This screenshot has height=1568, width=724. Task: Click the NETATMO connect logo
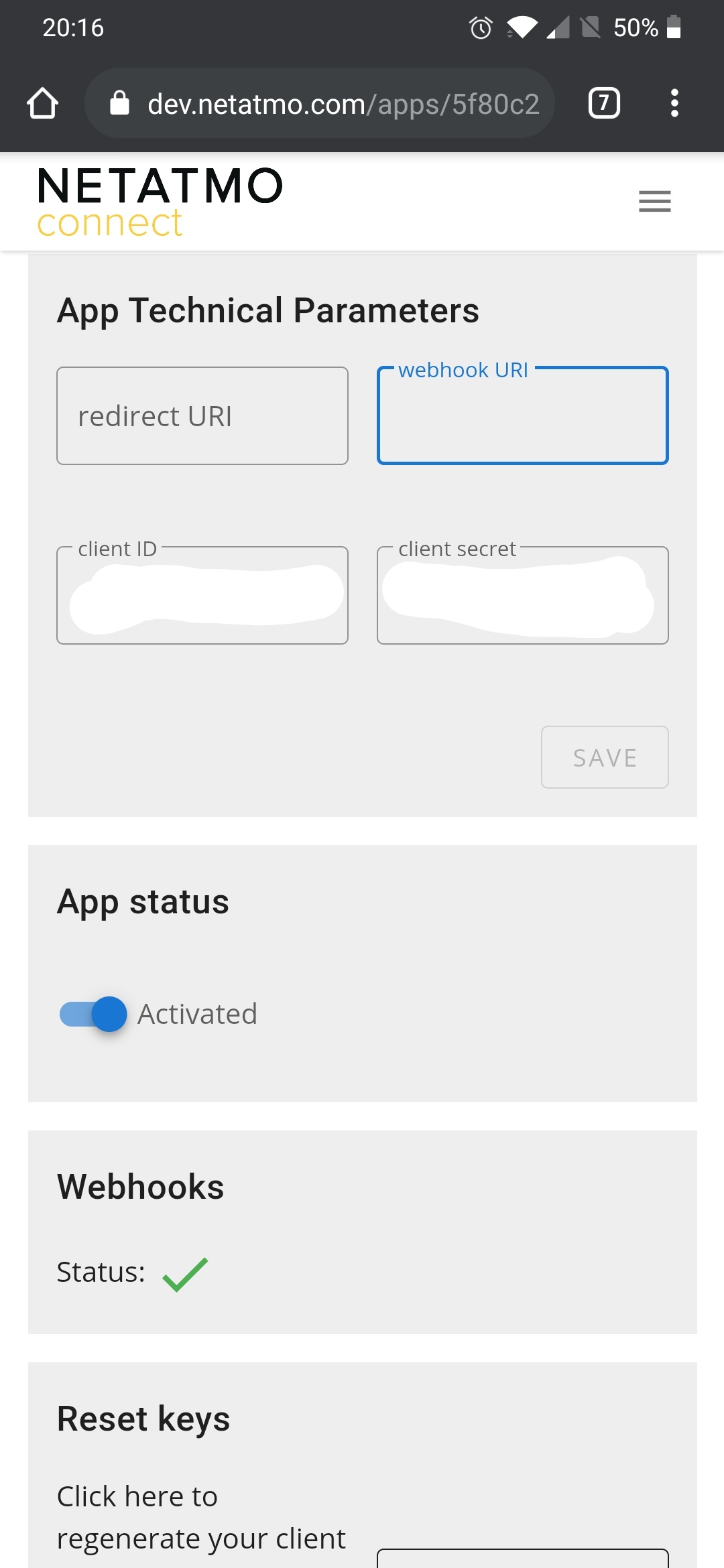[x=160, y=201]
